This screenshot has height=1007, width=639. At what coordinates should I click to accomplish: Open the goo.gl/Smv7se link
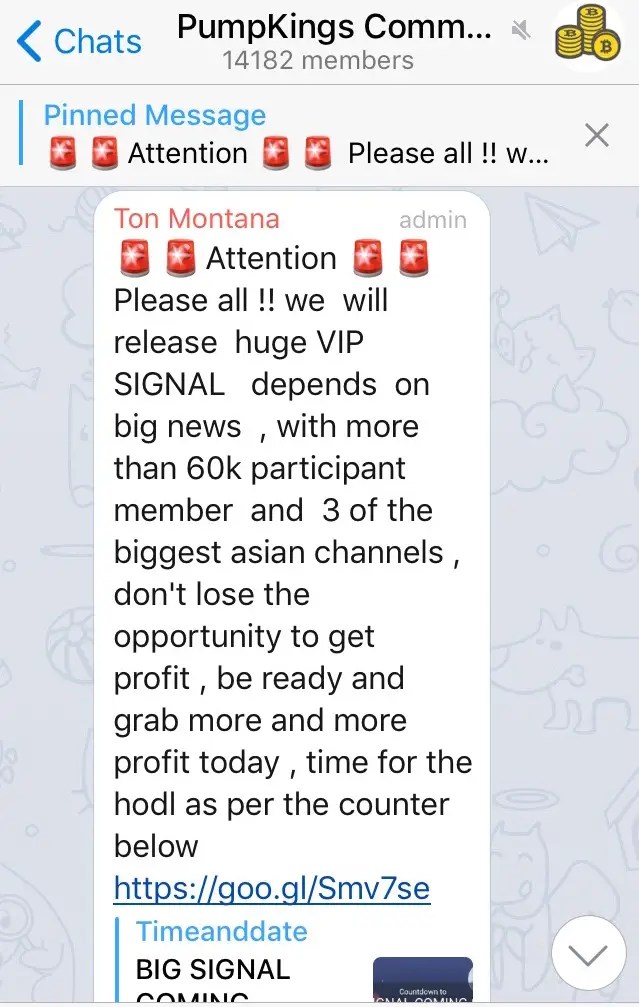tap(272, 888)
